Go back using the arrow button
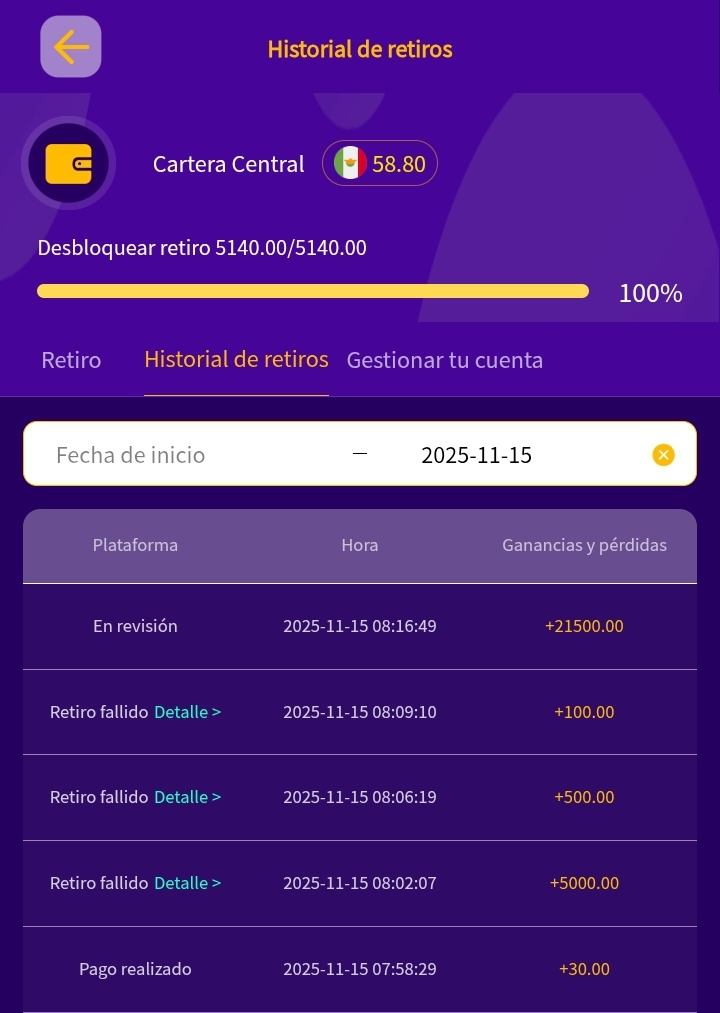The width and height of the screenshot is (720, 1013). pos(70,47)
